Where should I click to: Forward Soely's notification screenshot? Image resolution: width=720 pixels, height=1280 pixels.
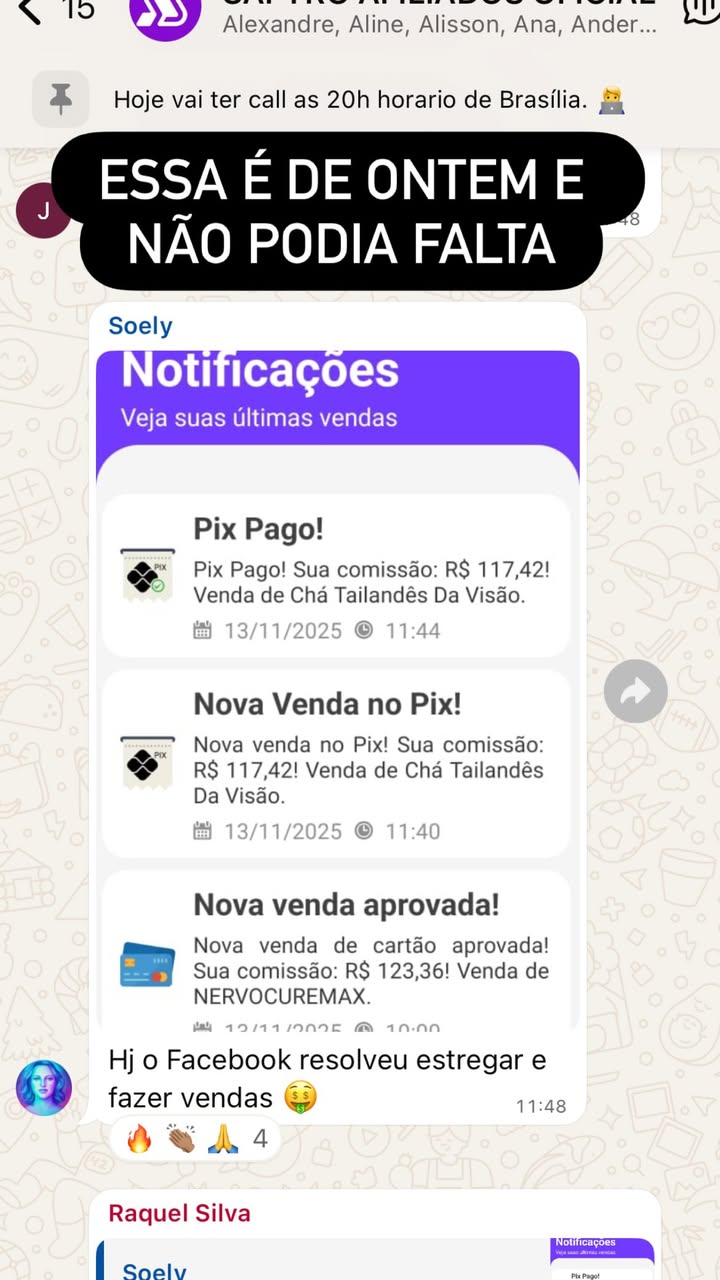click(x=635, y=691)
